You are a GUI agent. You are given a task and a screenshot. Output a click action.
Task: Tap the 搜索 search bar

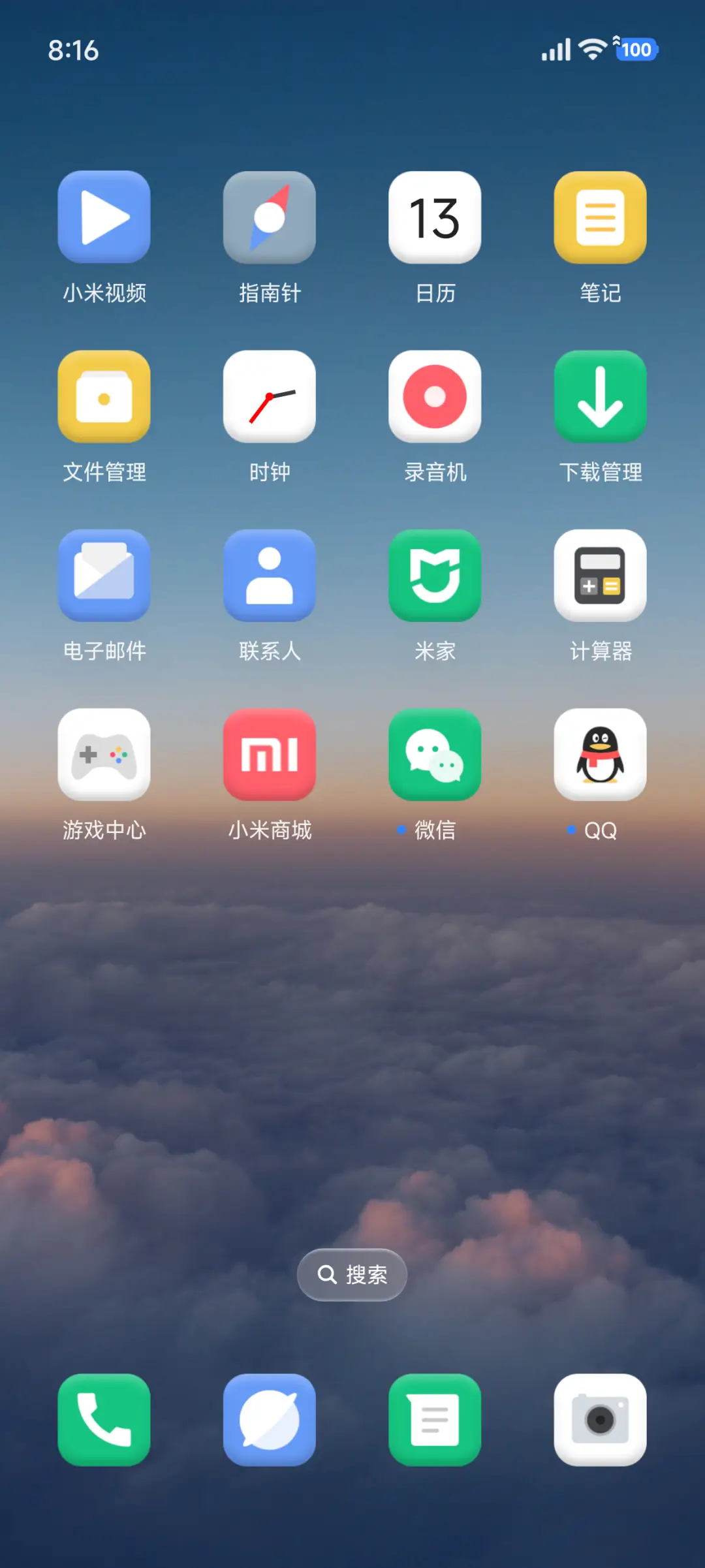pos(352,1274)
